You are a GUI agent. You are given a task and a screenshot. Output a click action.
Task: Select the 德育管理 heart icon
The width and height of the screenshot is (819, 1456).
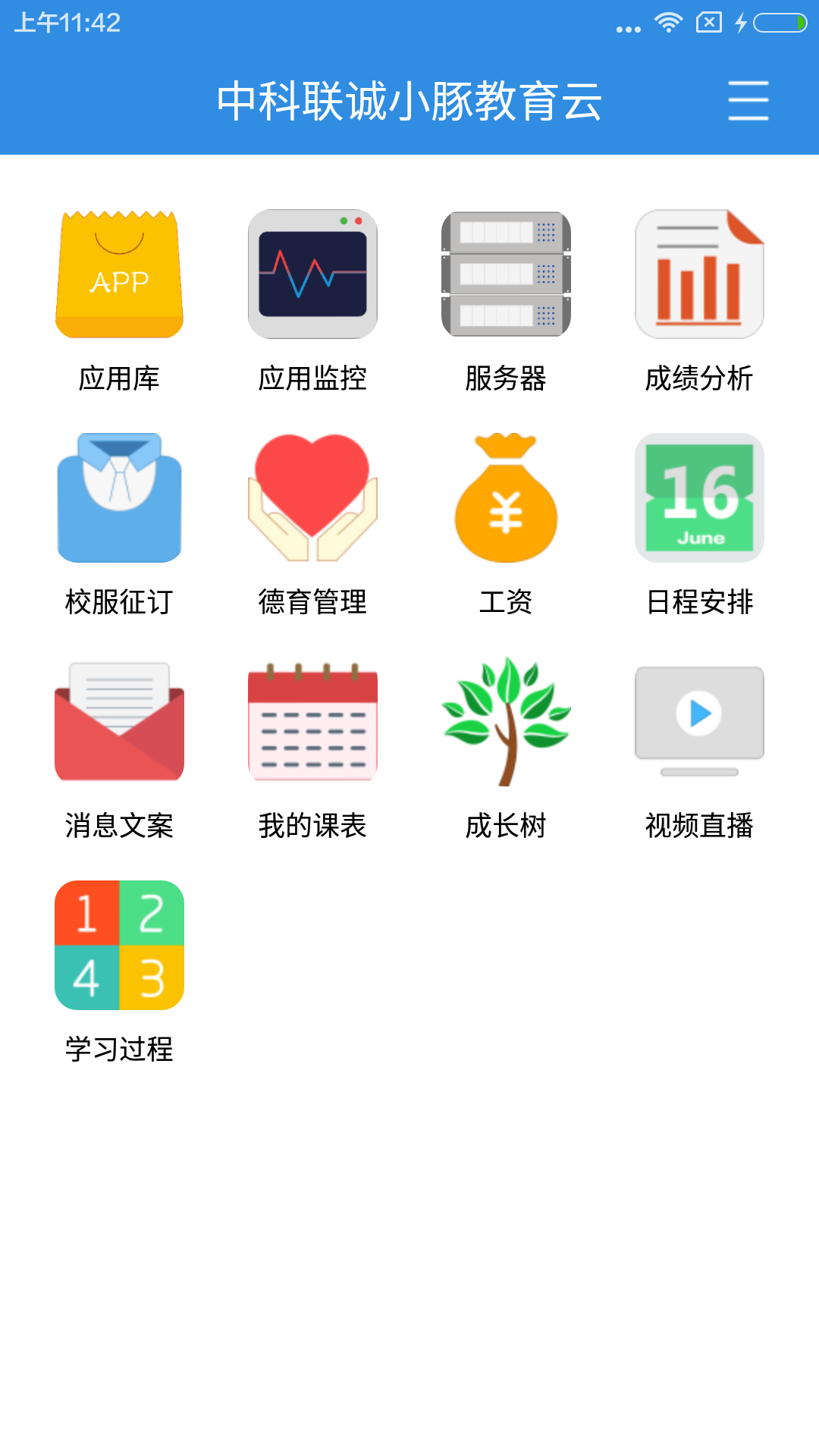click(x=312, y=497)
